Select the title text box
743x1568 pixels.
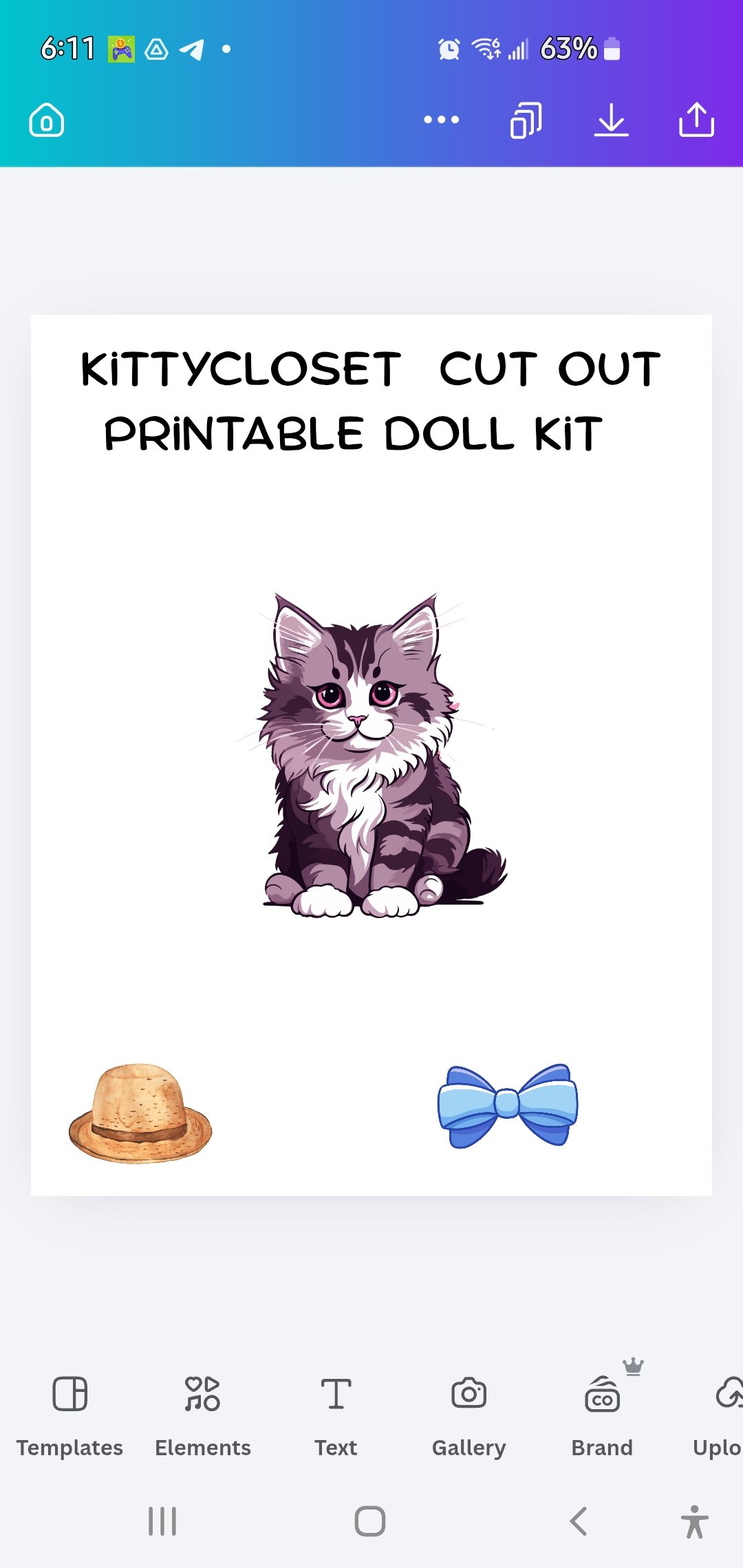(370, 401)
